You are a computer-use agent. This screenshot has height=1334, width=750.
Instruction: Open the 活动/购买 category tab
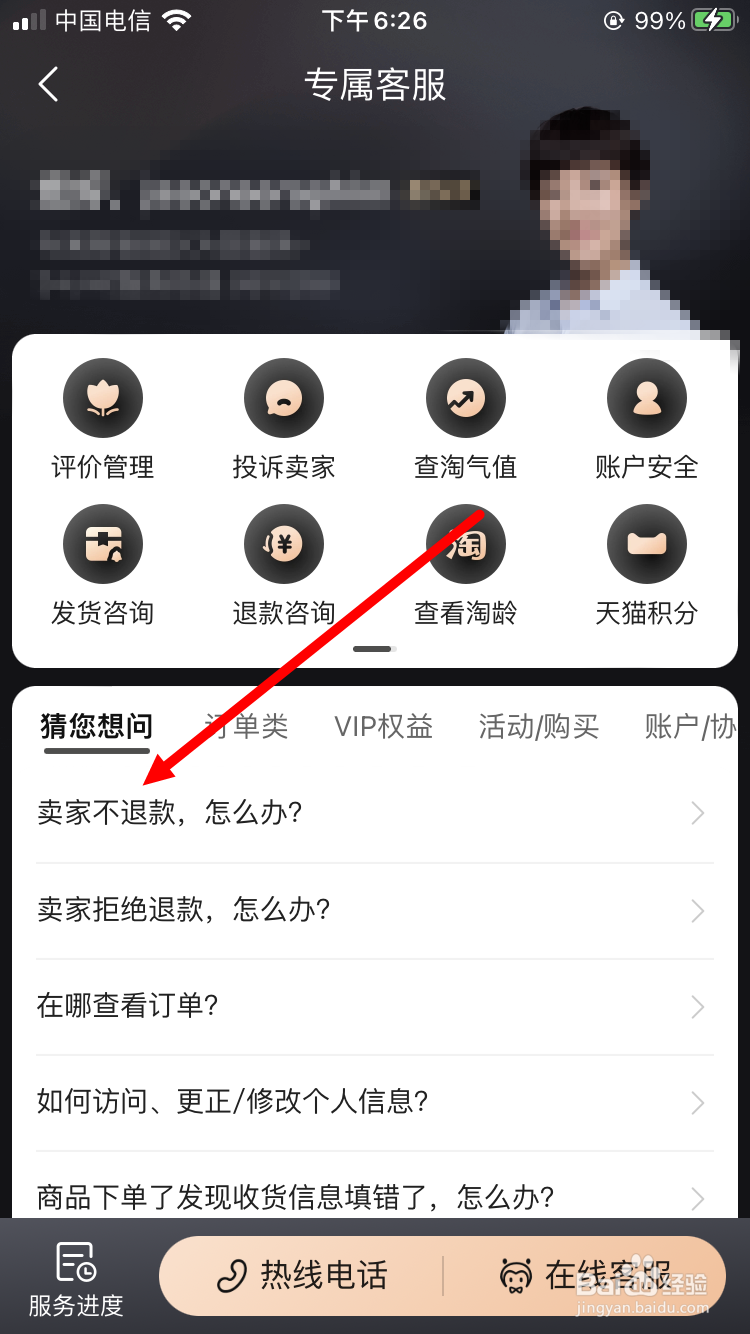coord(538,727)
